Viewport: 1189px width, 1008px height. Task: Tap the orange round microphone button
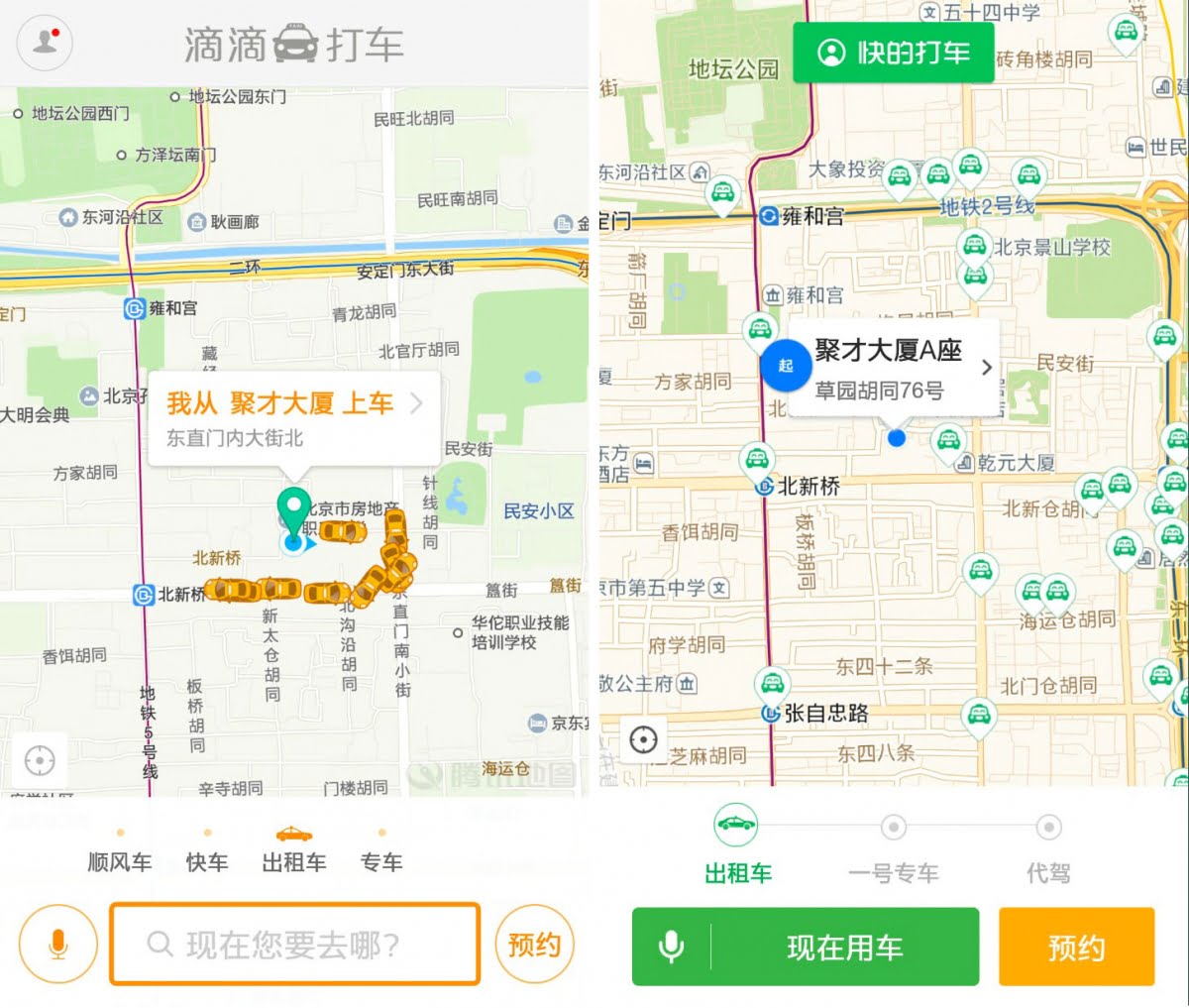(x=58, y=944)
